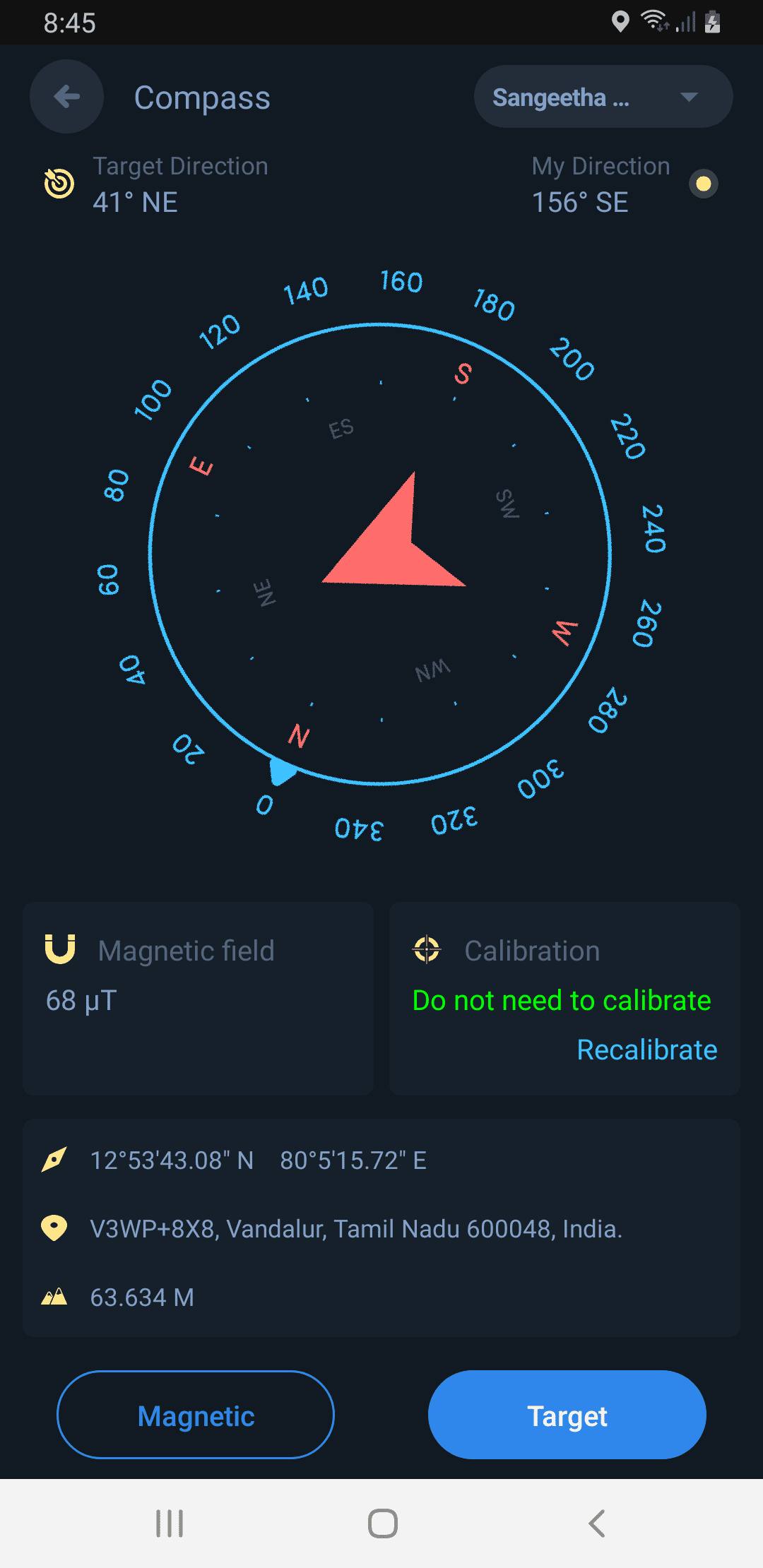
Task: Go to the home screen
Action: pos(382,1524)
